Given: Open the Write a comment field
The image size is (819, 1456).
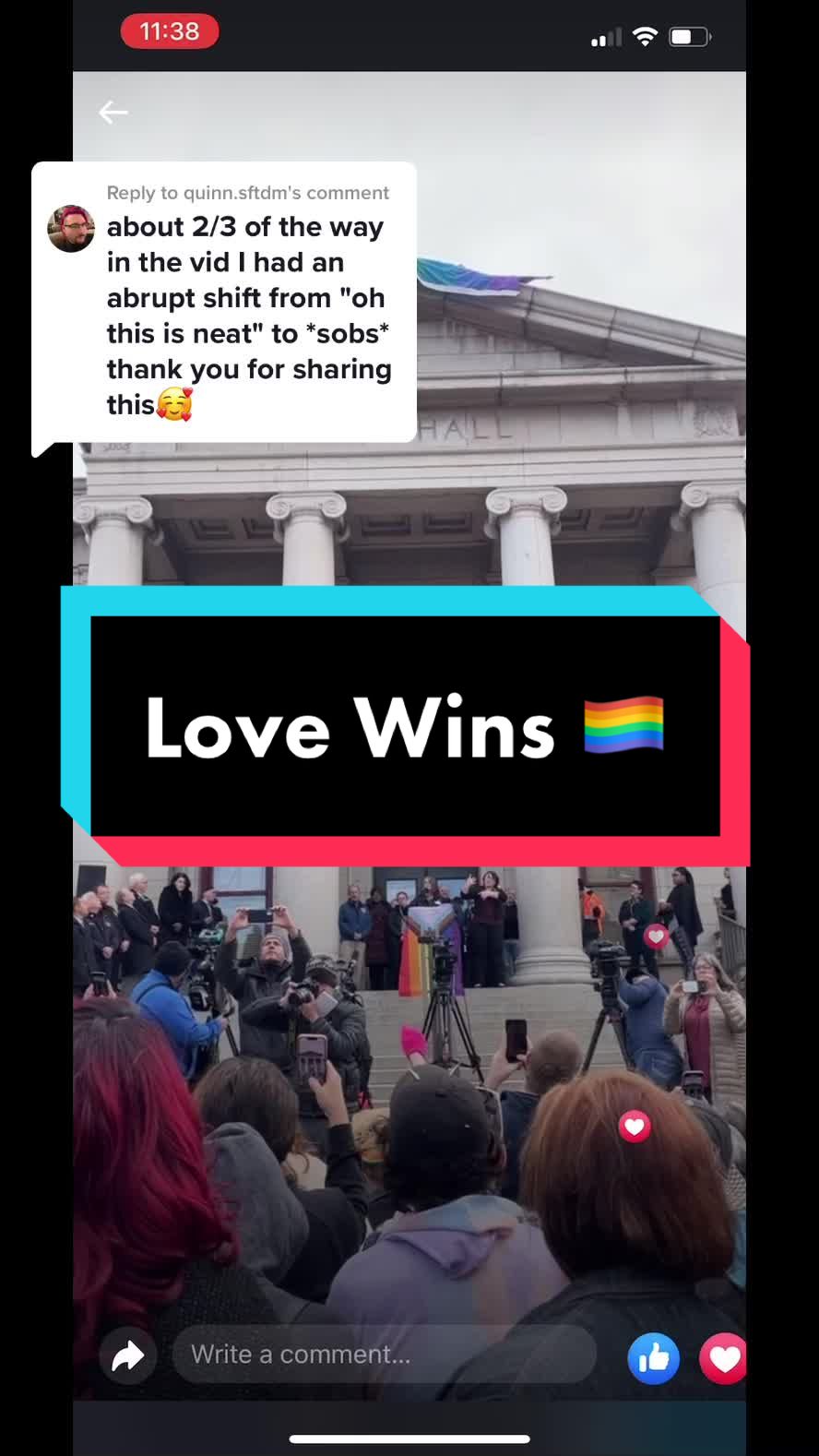Looking at the screenshot, I should click(x=385, y=1355).
